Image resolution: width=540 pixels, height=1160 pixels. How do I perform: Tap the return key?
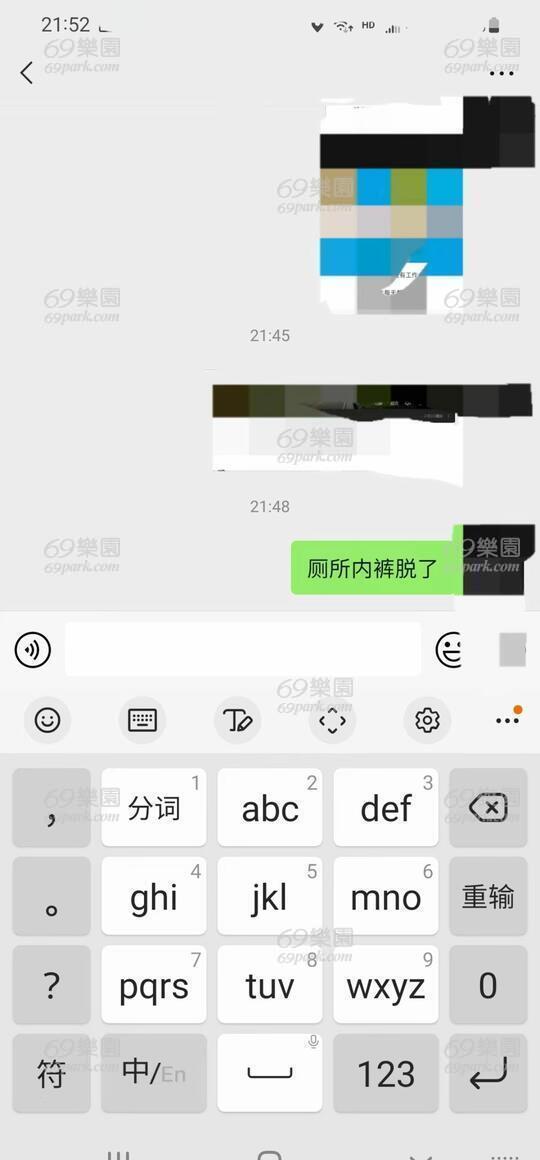[x=488, y=1073]
